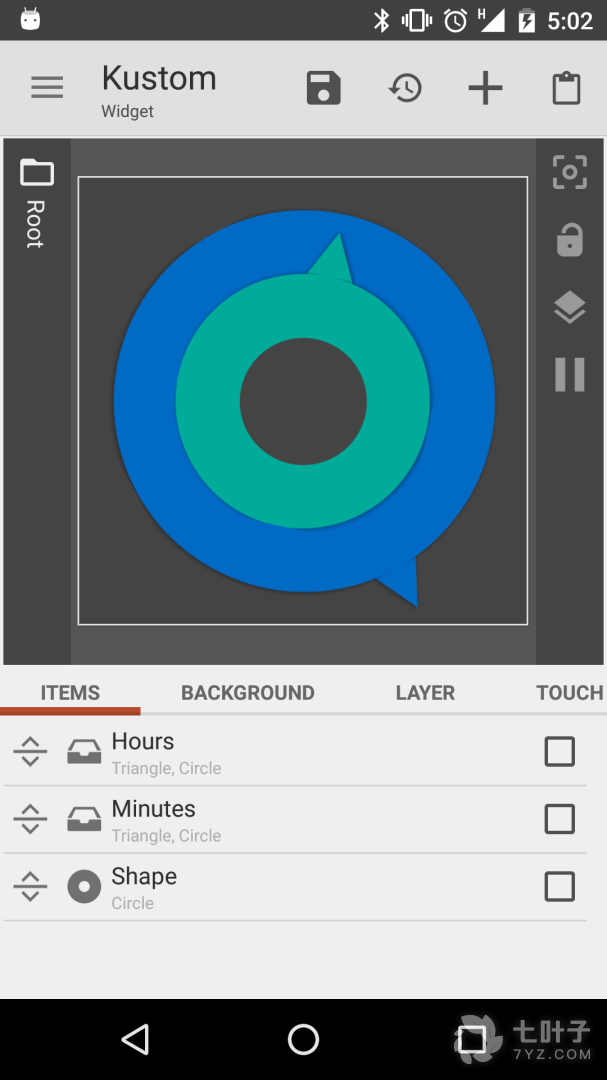
Task: Tap the center focus preview icon
Action: coord(569,172)
